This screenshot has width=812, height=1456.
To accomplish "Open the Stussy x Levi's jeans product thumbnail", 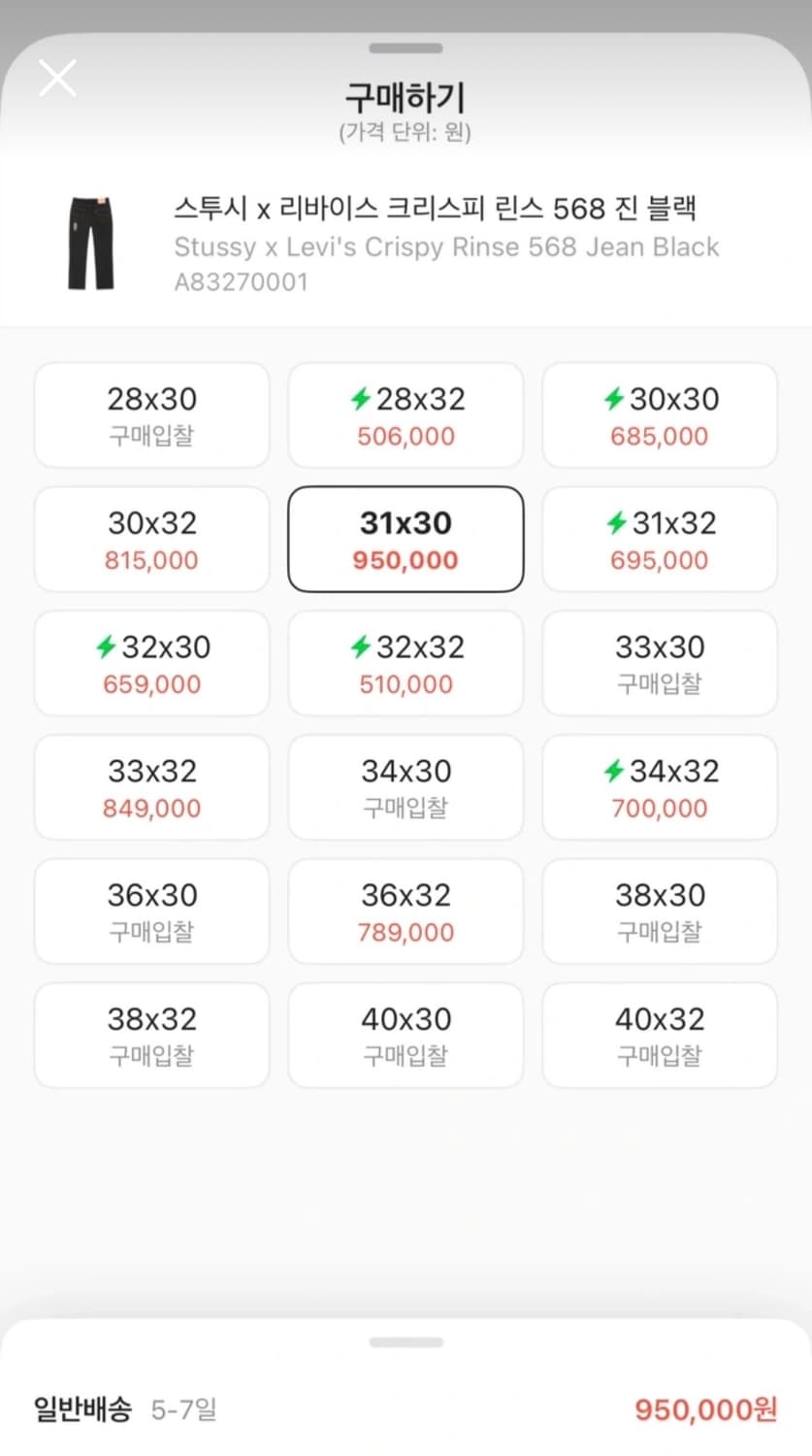I will point(91,243).
